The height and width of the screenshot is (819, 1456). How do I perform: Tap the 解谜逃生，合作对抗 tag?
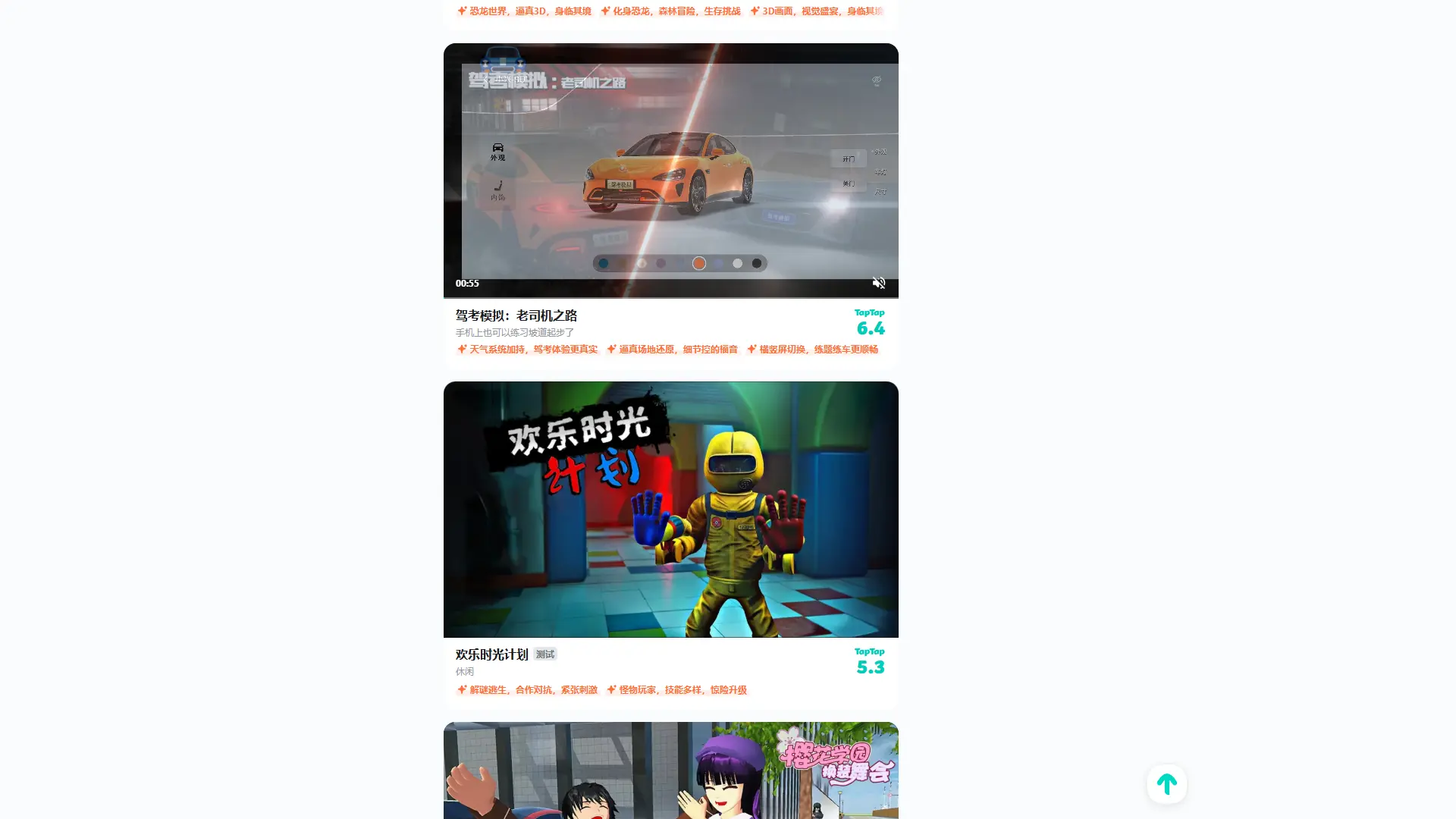(x=527, y=690)
